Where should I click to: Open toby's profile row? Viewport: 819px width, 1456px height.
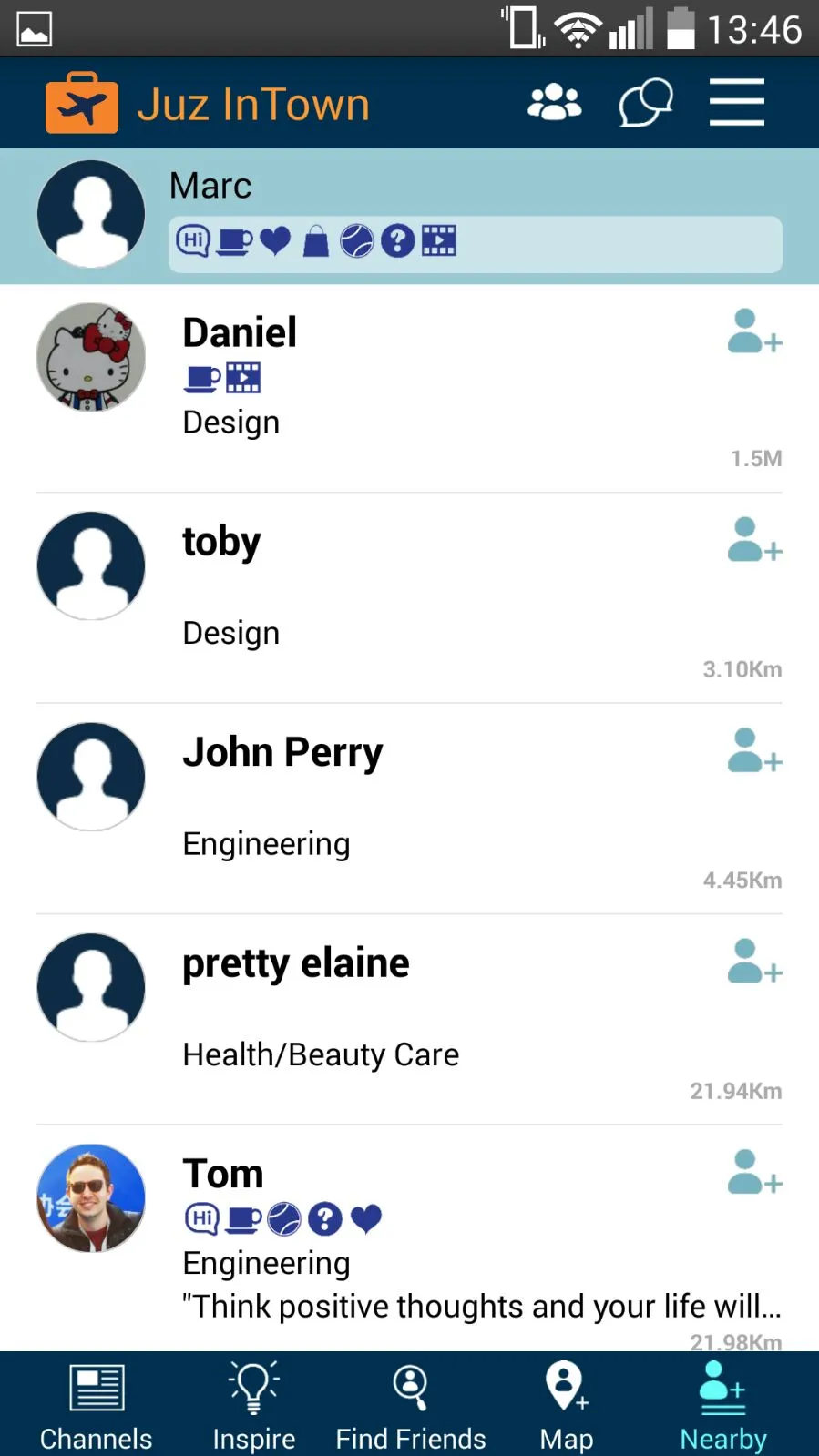410,598
